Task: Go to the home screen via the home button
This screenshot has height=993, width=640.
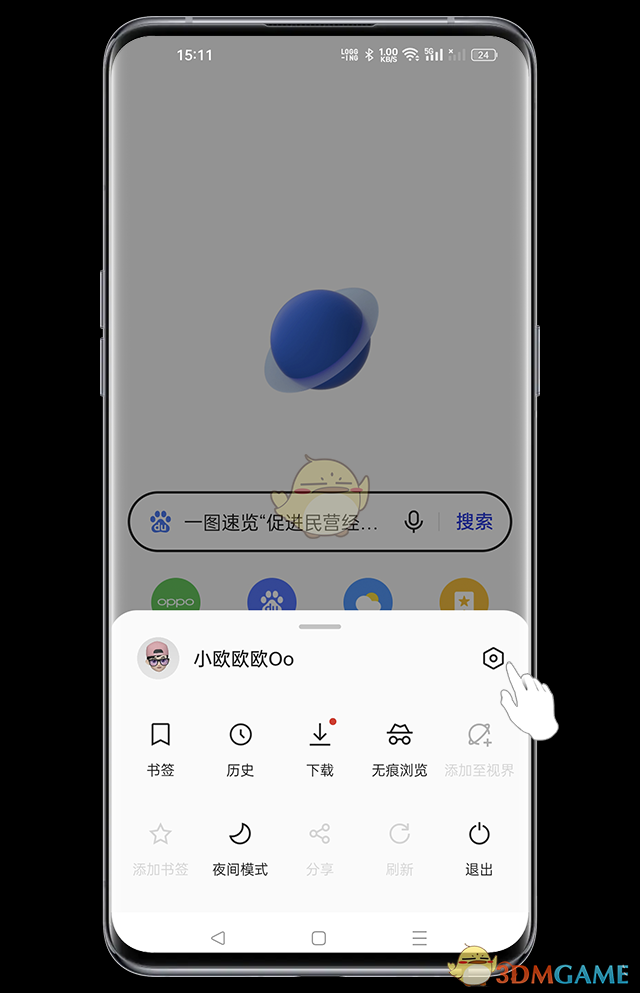Action: pos(319,938)
